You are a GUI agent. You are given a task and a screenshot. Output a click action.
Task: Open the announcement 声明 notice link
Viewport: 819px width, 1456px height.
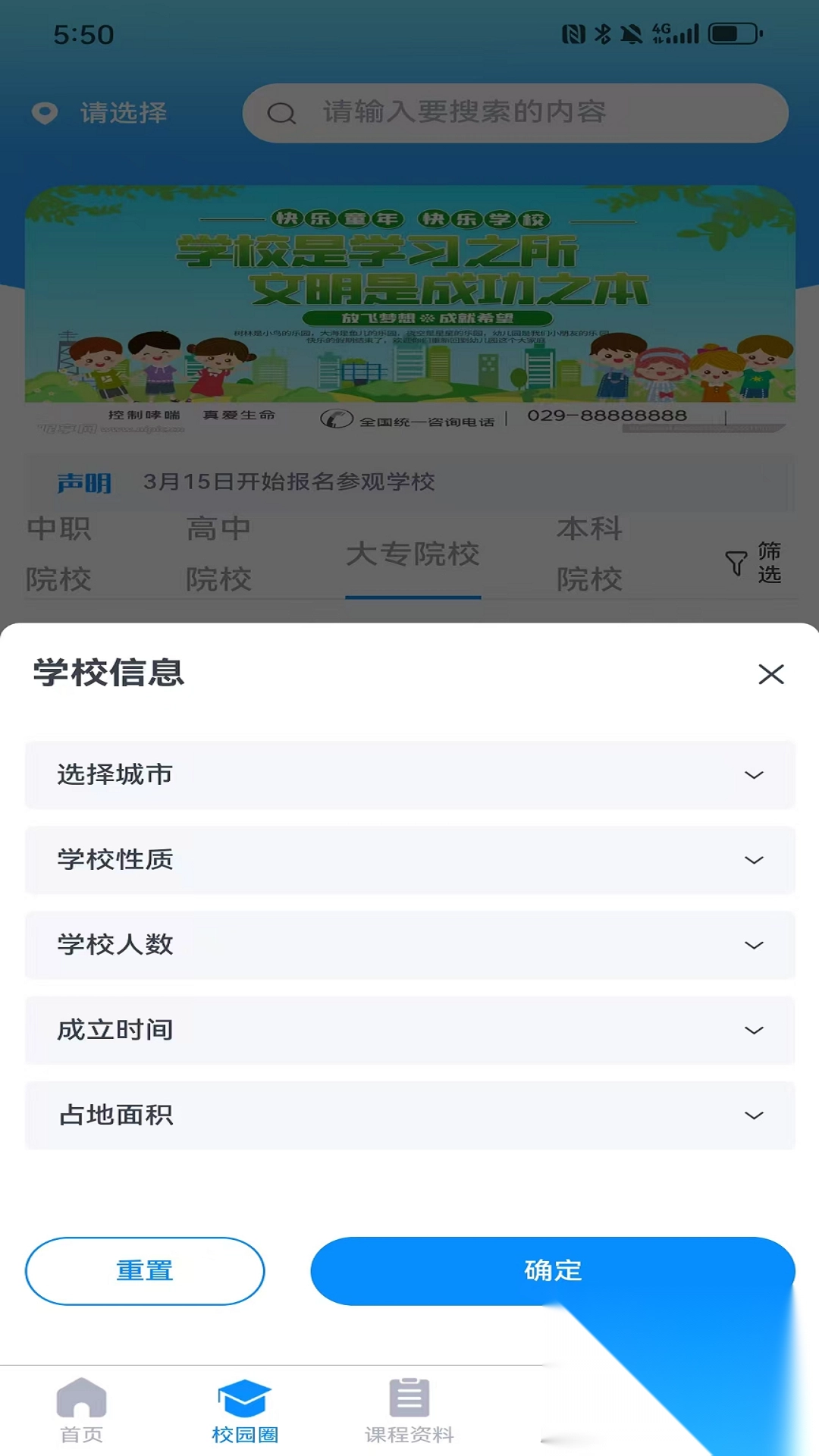coord(290,483)
